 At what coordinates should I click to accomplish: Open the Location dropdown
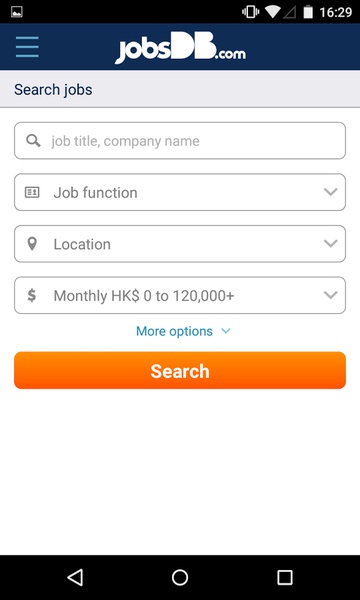[x=180, y=244]
